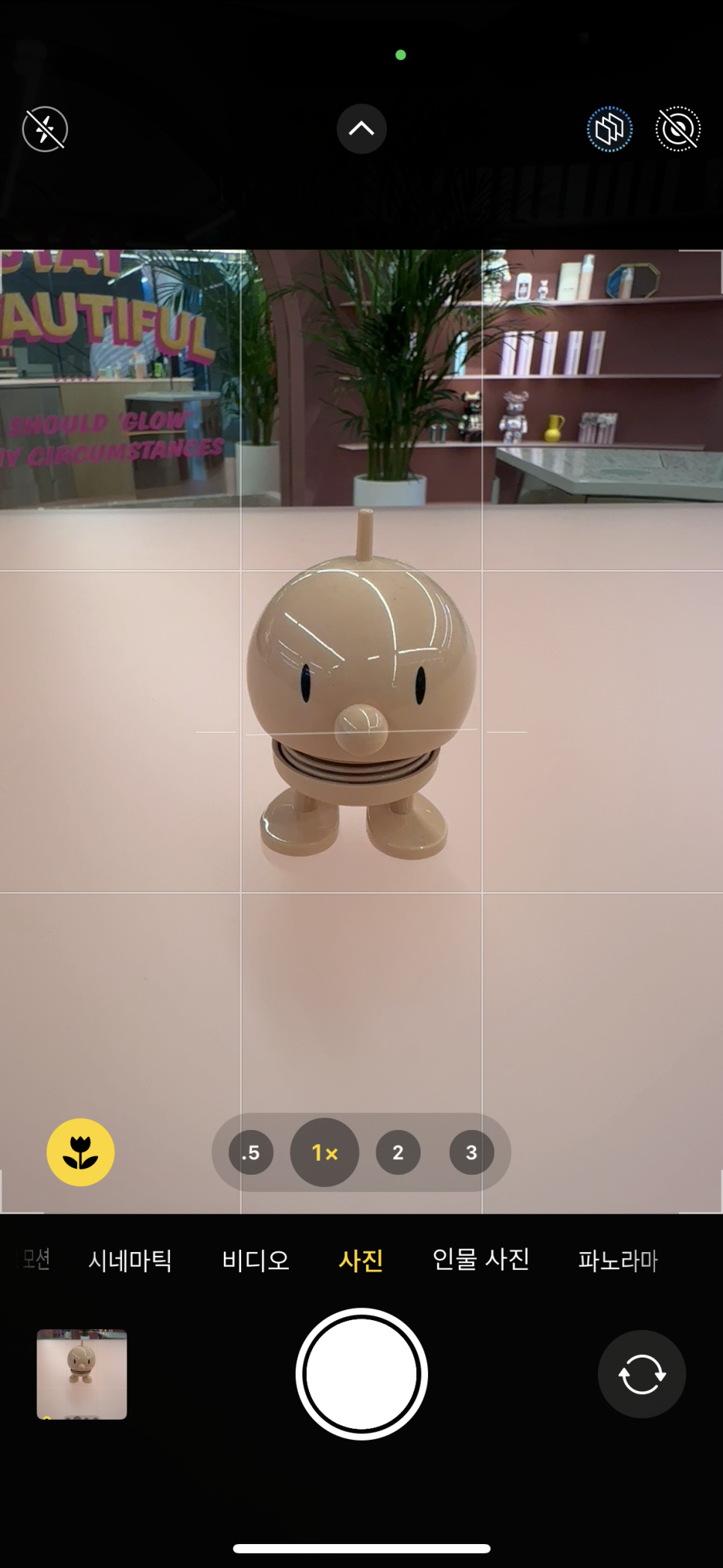Switch to 파노라마 mode
Image resolution: width=723 pixels, height=1568 pixels.
click(617, 1260)
